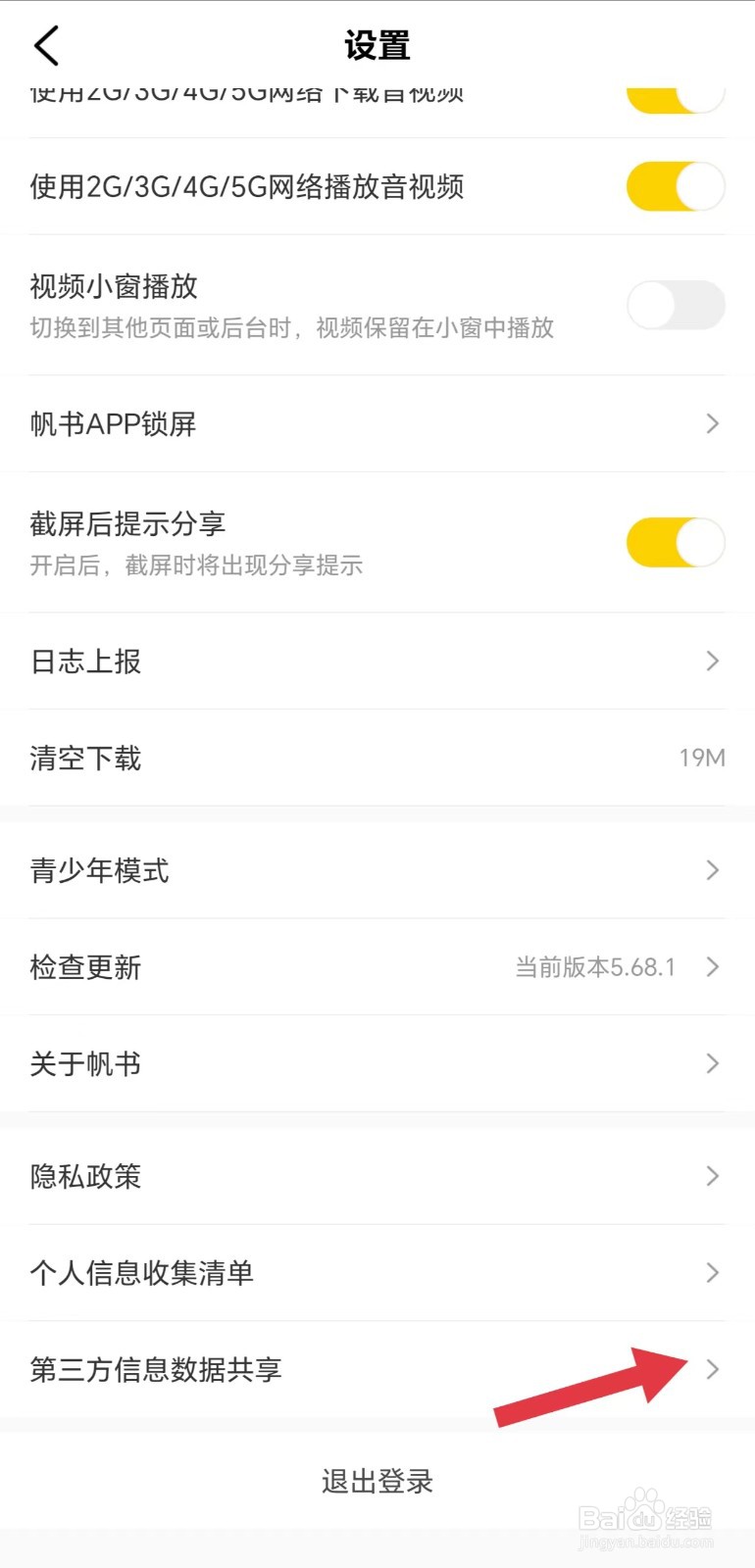View the 隐私政策 privacy policy

[377, 1175]
